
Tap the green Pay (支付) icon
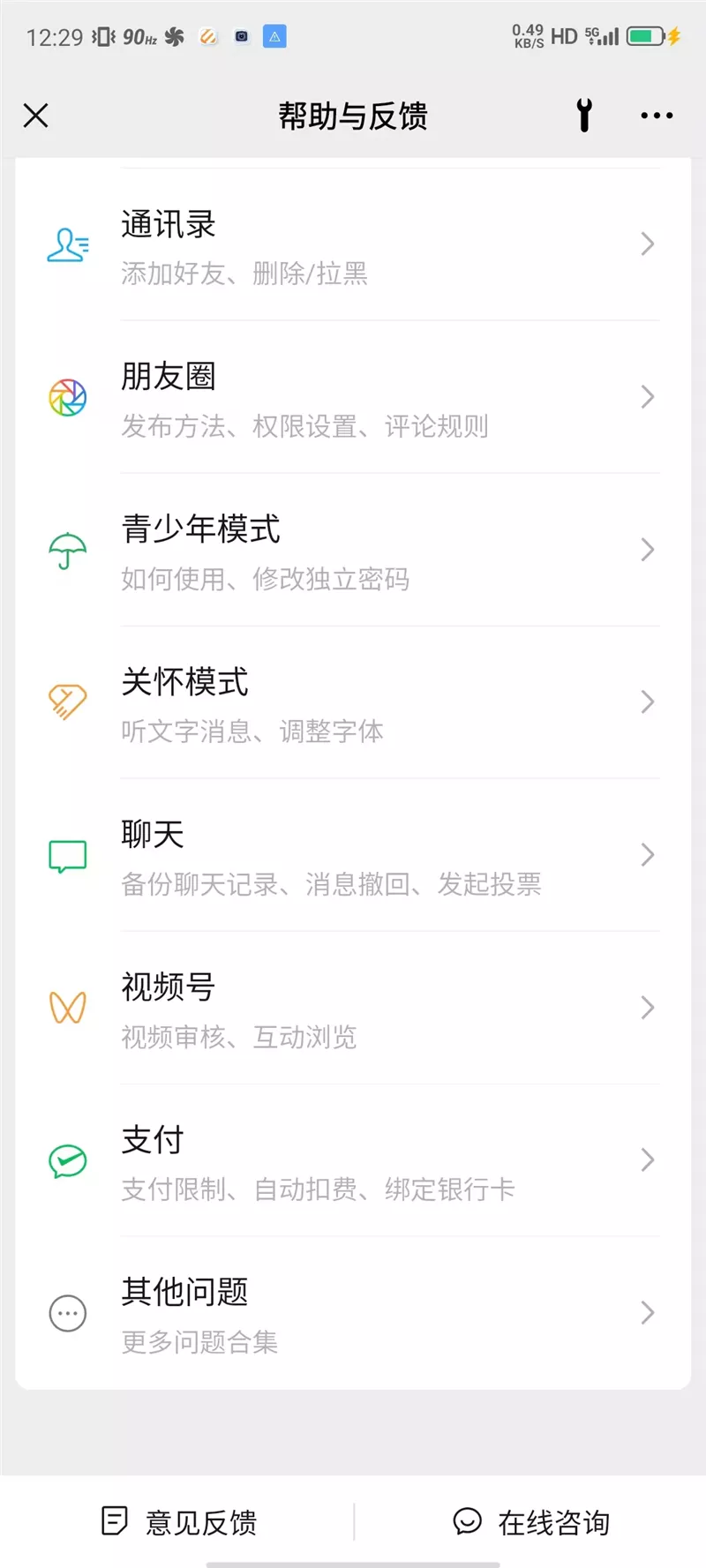pyautogui.click(x=66, y=1160)
